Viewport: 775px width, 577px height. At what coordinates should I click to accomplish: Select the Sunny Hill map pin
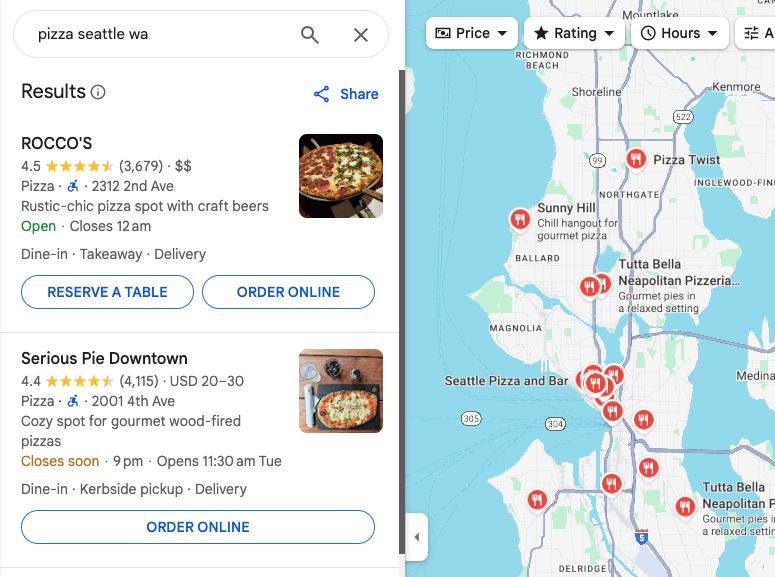519,218
